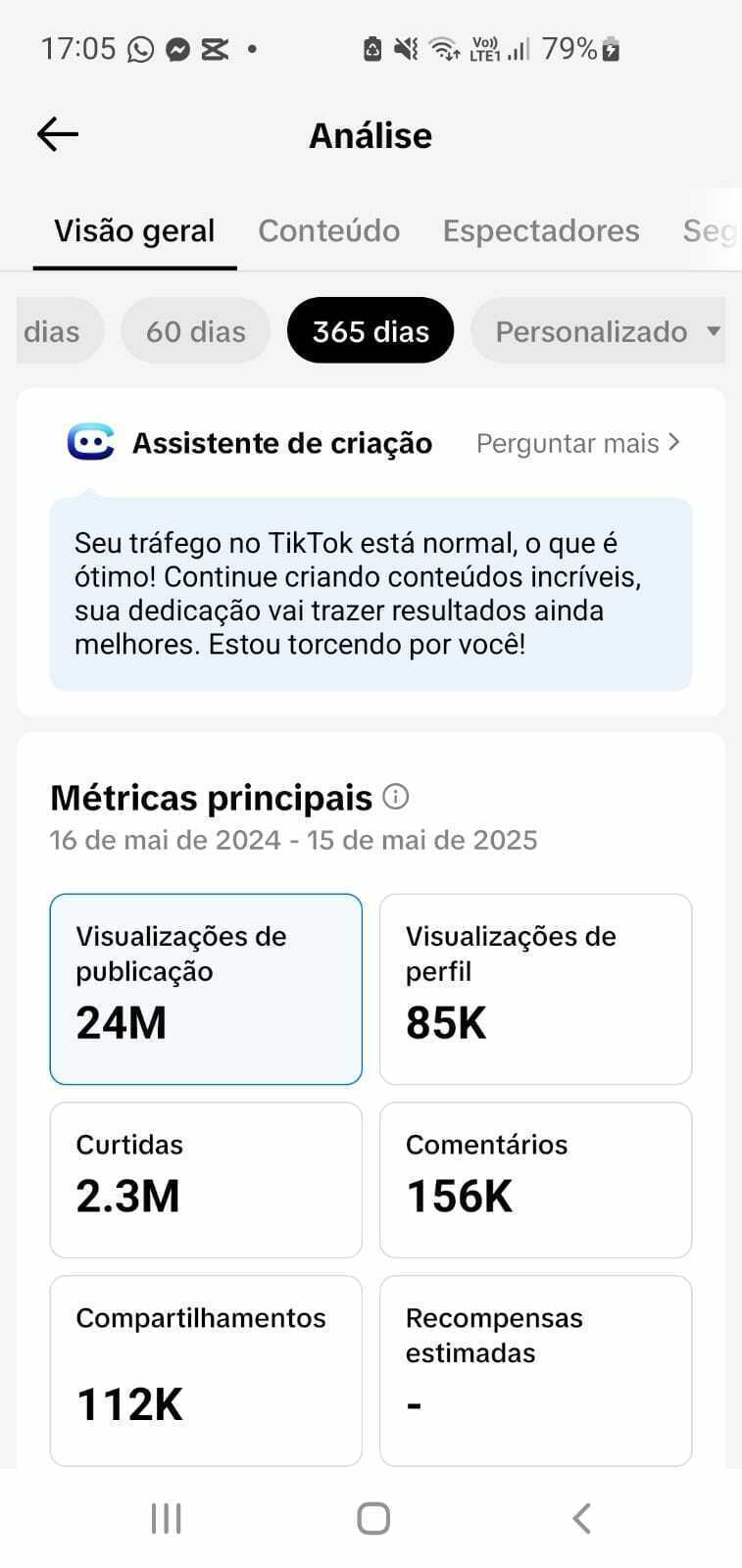This screenshot has height=1568, width=742.
Task: Switch to the Conteúdo tab
Action: 328,230
